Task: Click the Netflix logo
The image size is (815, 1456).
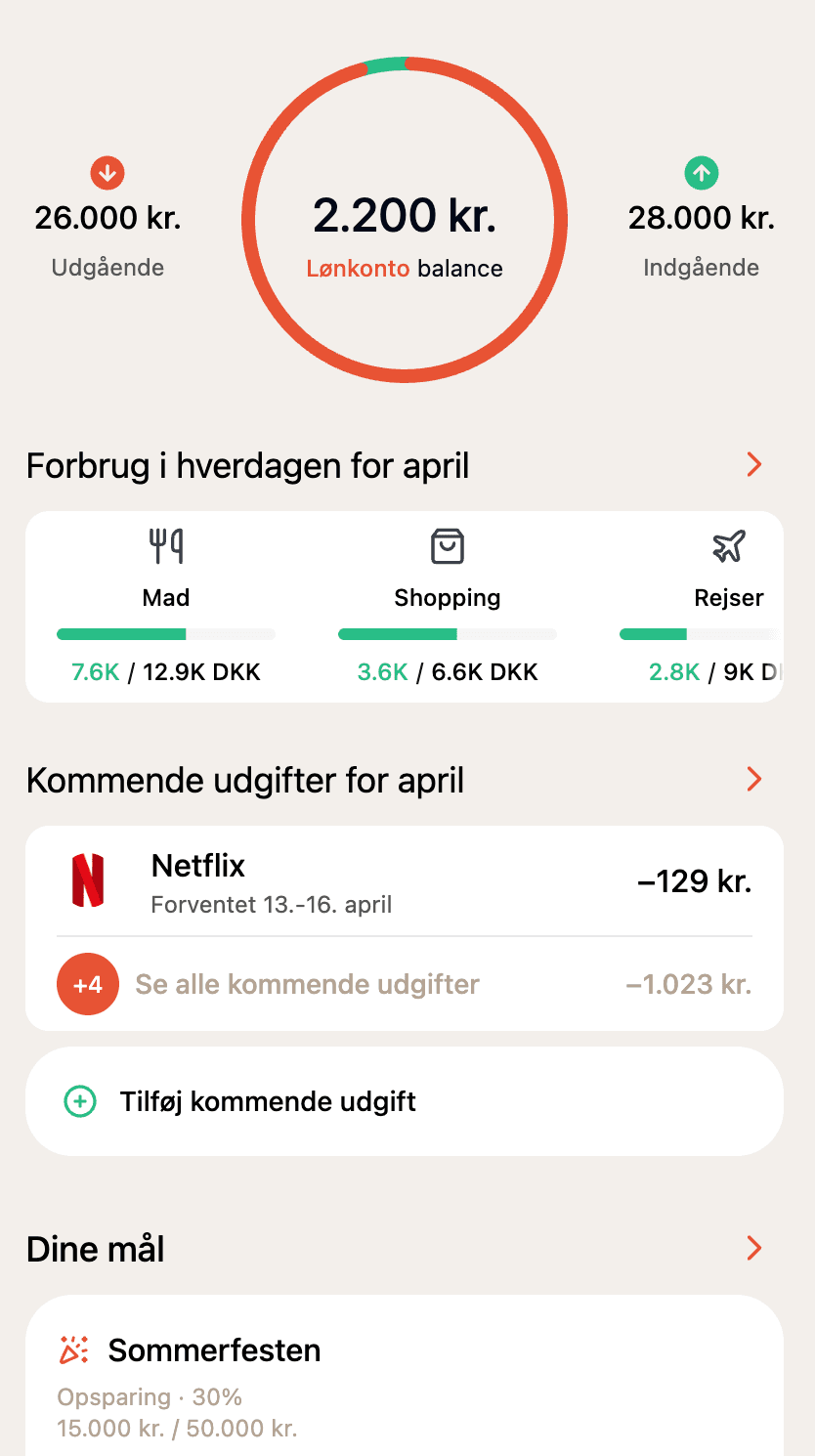Action: (x=88, y=880)
